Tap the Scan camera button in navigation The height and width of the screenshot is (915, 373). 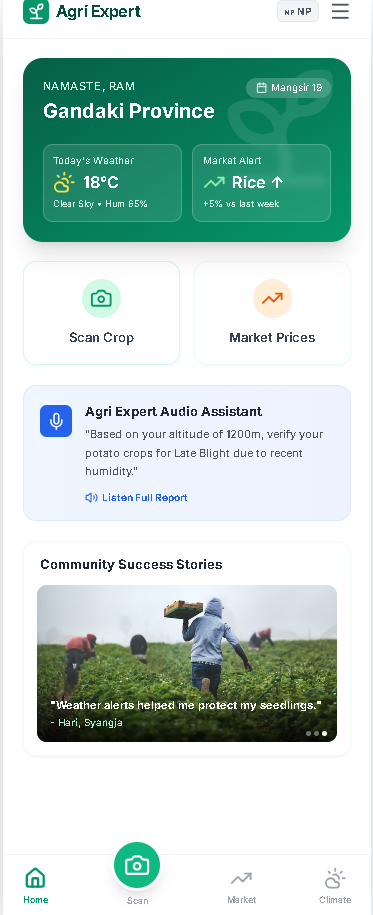[x=137, y=865]
